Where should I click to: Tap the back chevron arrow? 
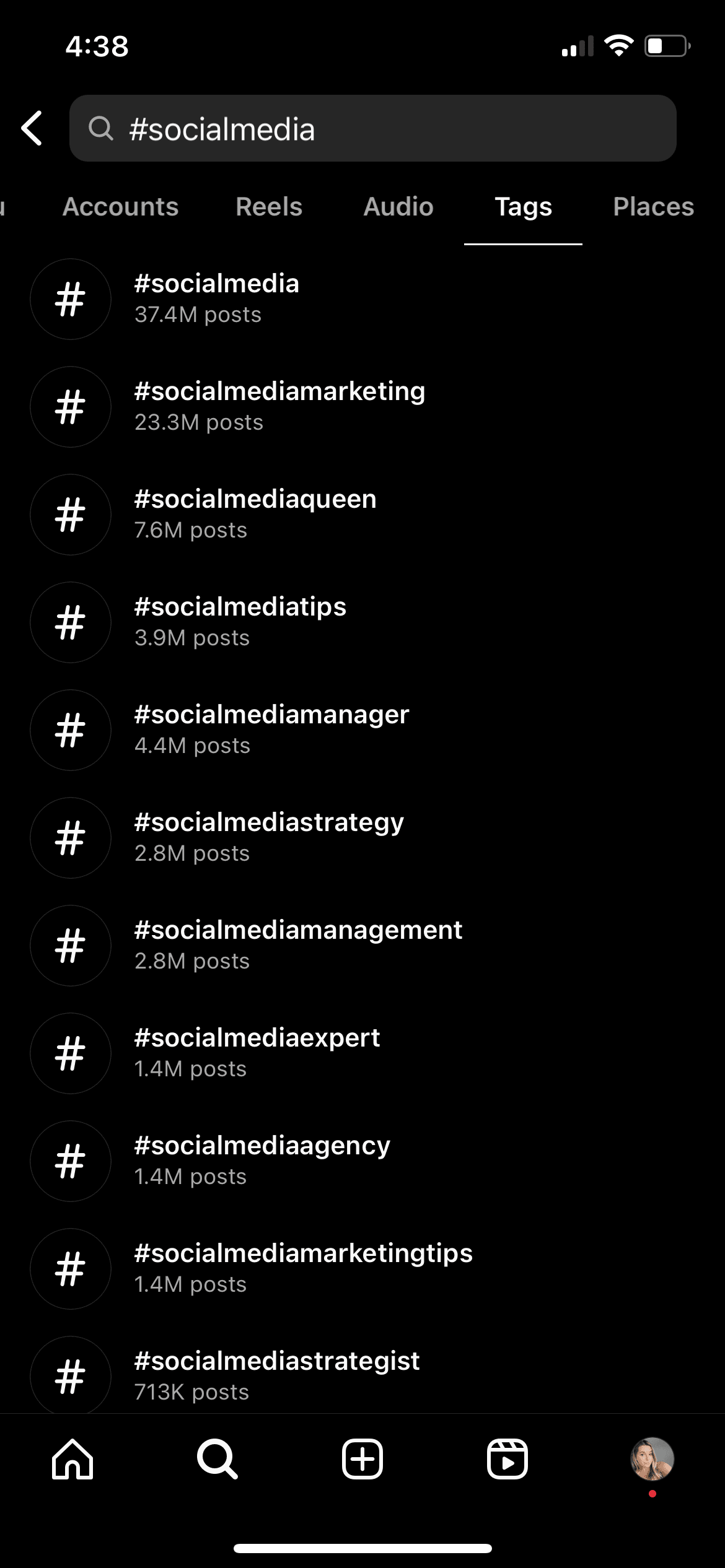point(32,129)
